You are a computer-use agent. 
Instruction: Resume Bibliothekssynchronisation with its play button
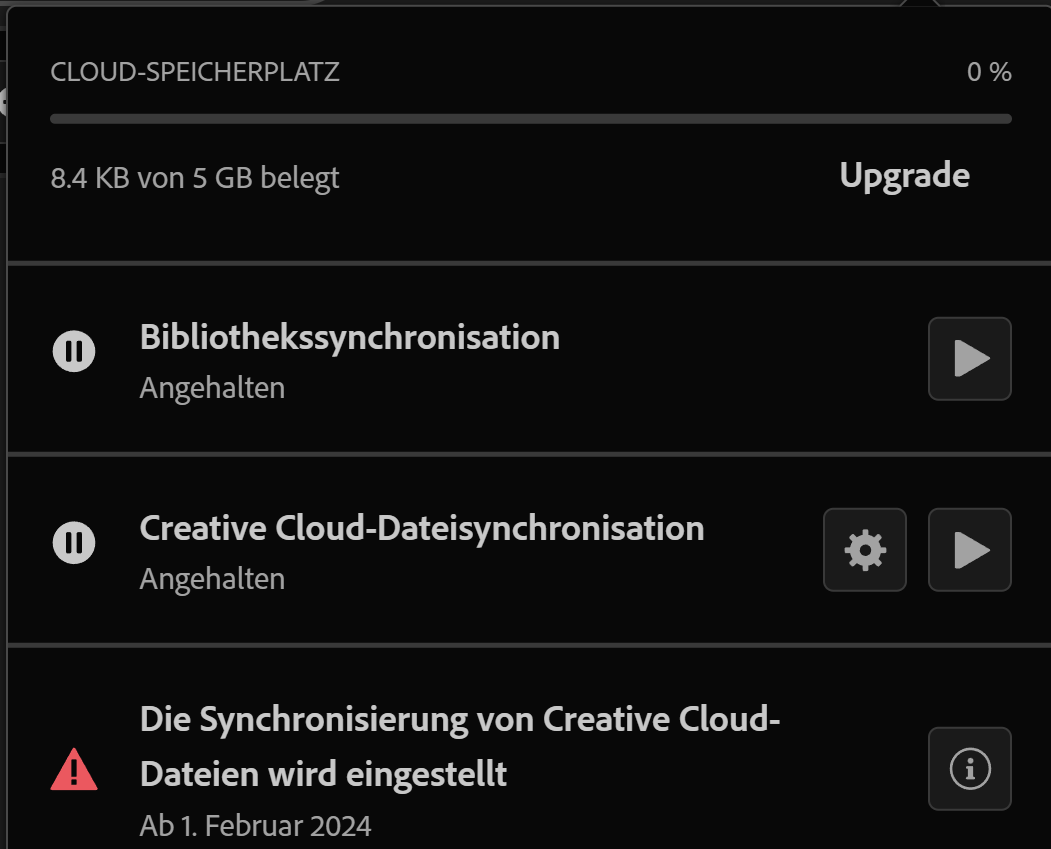[969, 359]
